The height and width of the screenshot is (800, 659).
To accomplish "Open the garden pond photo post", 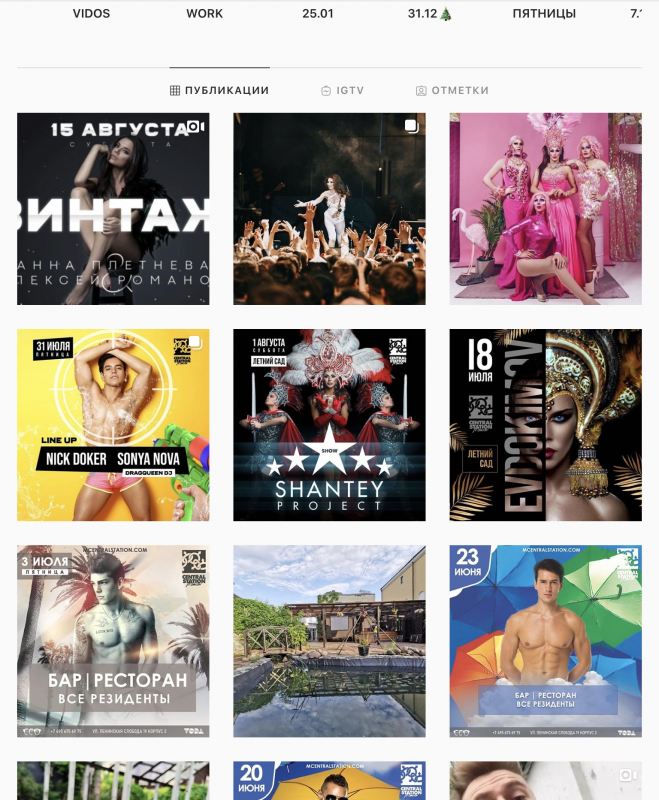I will pos(329,641).
